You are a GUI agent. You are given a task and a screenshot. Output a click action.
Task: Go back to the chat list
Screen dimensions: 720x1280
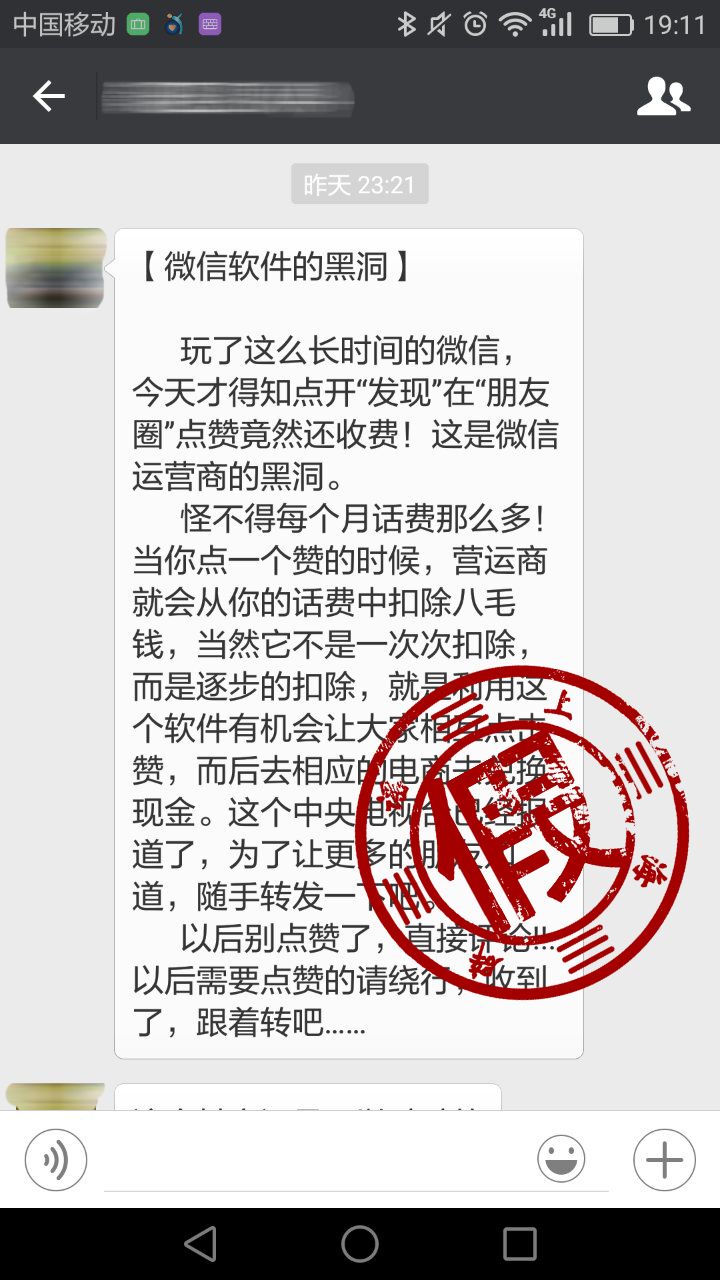(48, 96)
